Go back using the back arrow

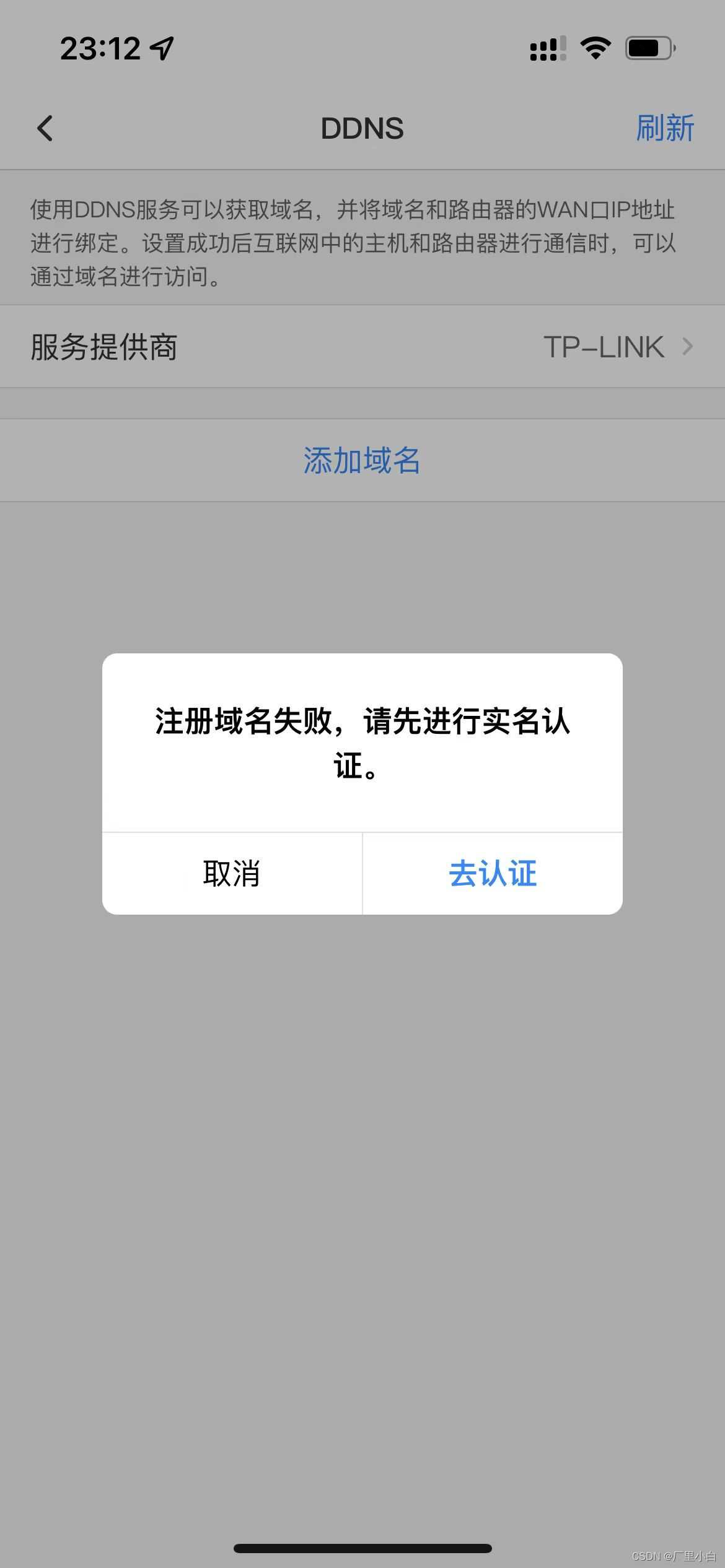[45, 128]
